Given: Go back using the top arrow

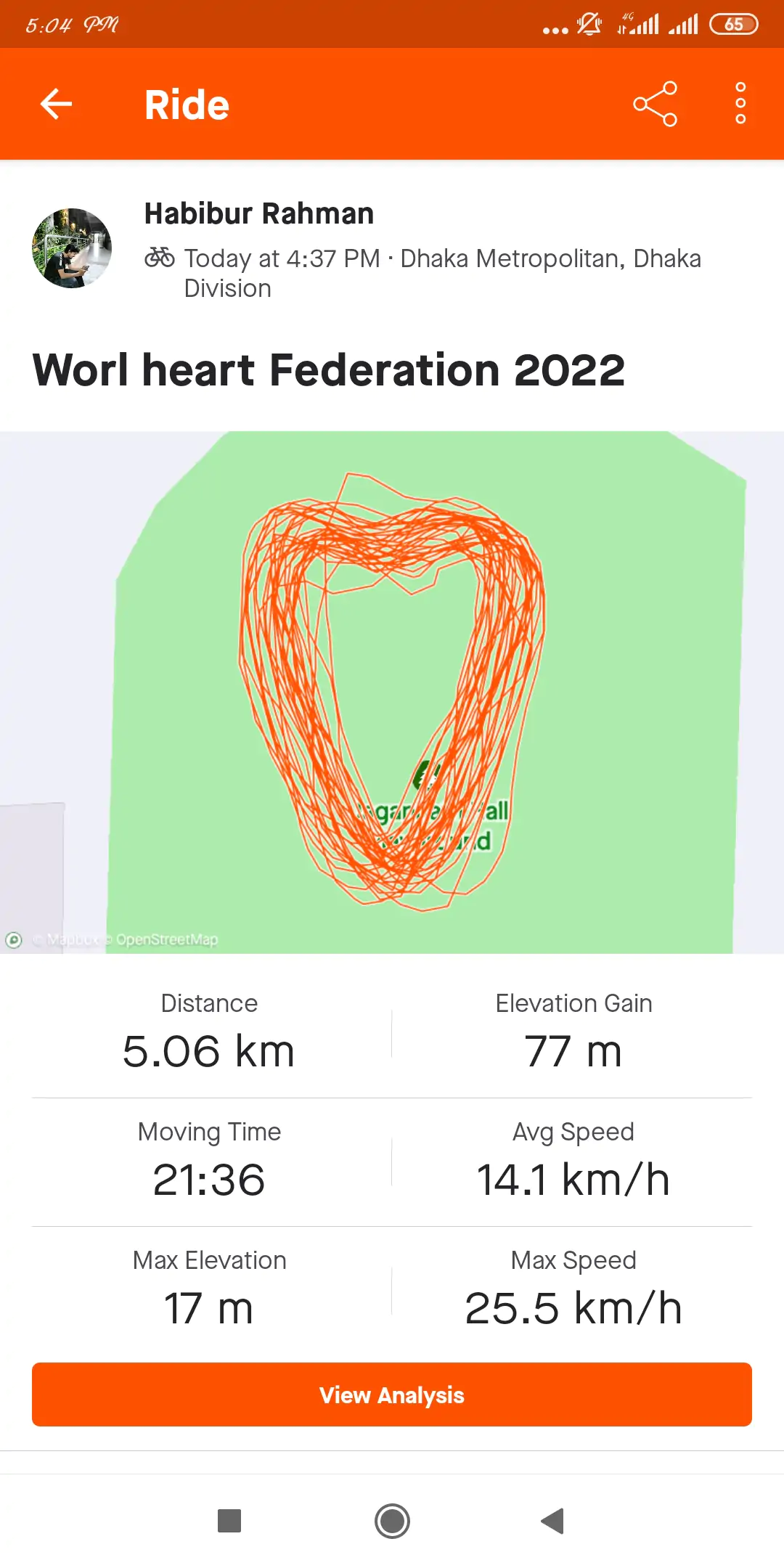Looking at the screenshot, I should [x=56, y=104].
